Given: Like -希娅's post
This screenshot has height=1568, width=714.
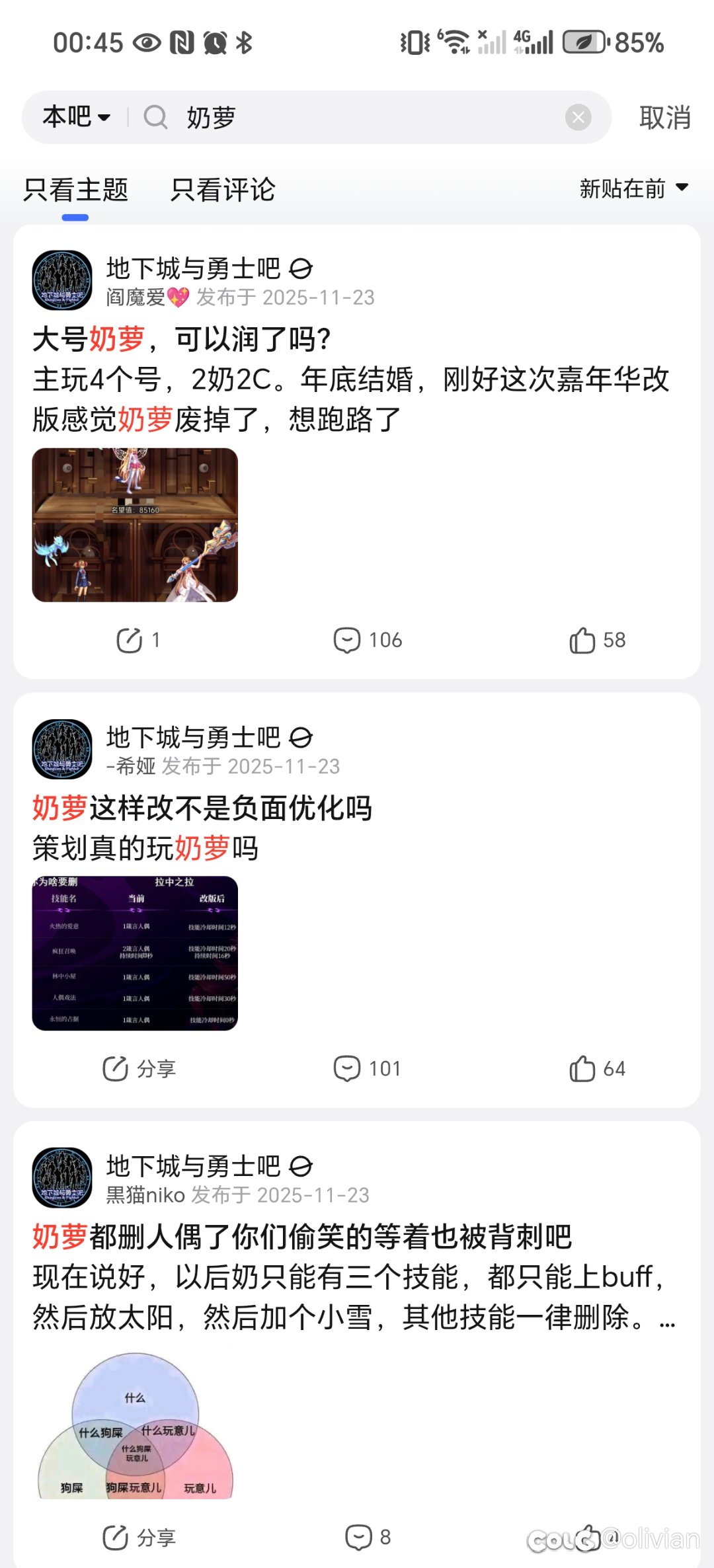Looking at the screenshot, I should point(597,1069).
